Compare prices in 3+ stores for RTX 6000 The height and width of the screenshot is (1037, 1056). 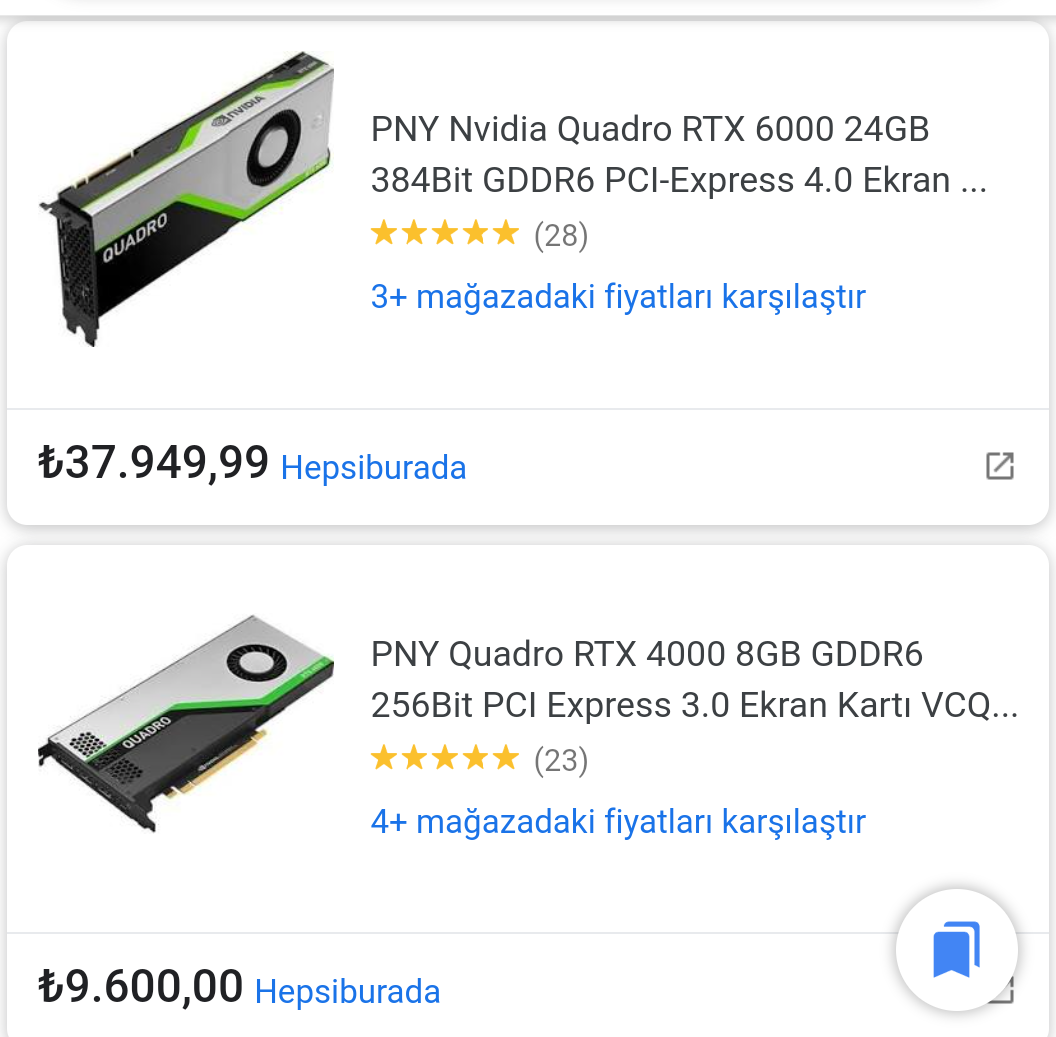[x=617, y=297]
